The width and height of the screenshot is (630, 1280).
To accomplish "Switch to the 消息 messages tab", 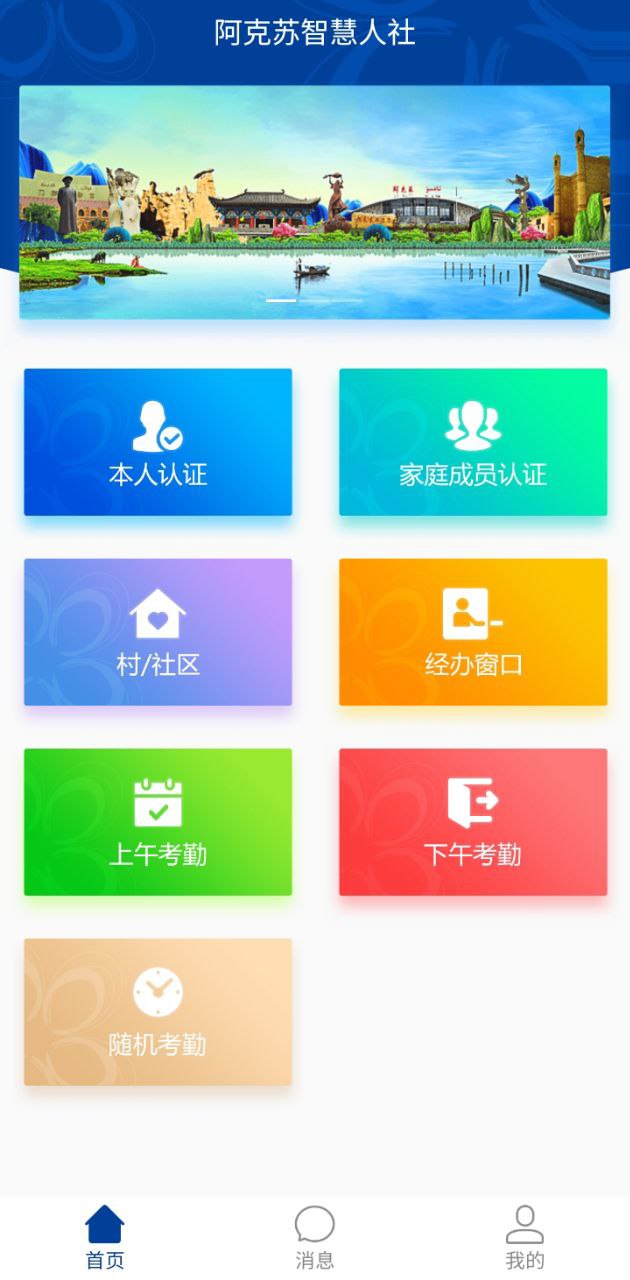I will [315, 1238].
